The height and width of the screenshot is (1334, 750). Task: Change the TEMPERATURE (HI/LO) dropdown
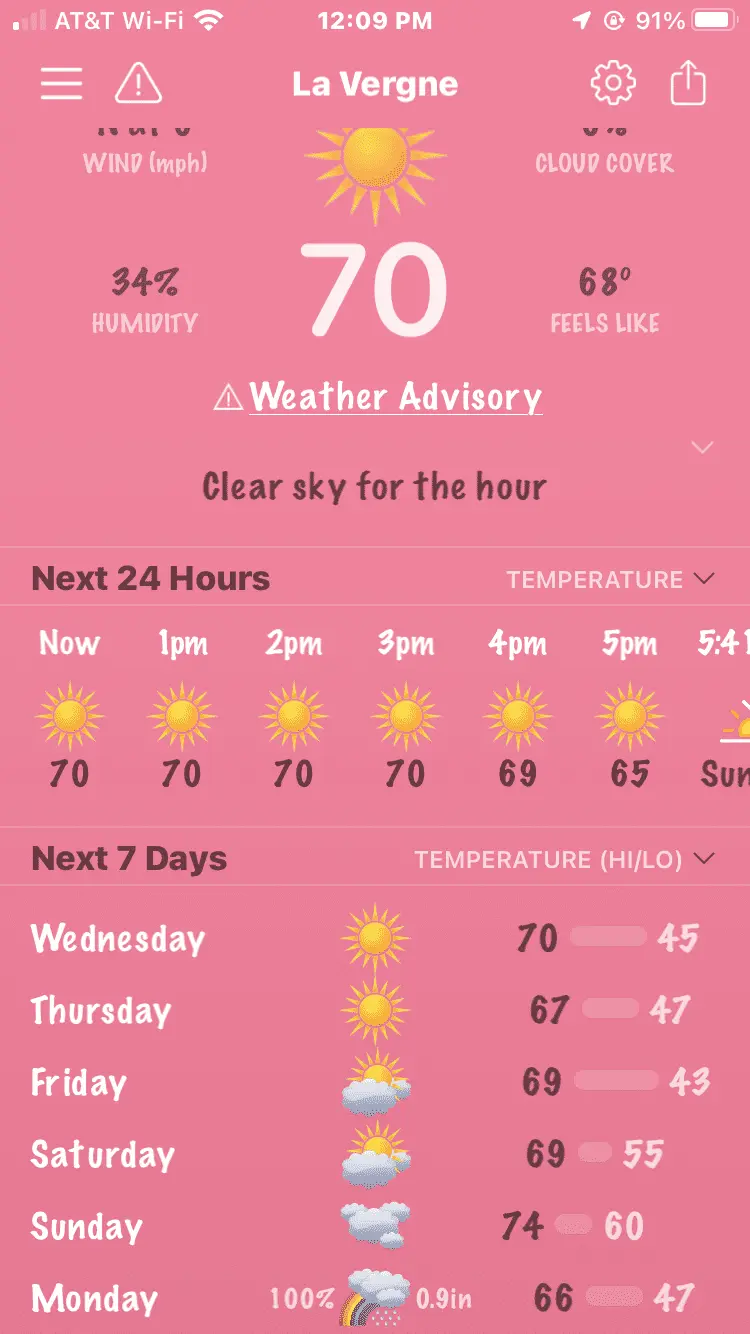tap(565, 859)
